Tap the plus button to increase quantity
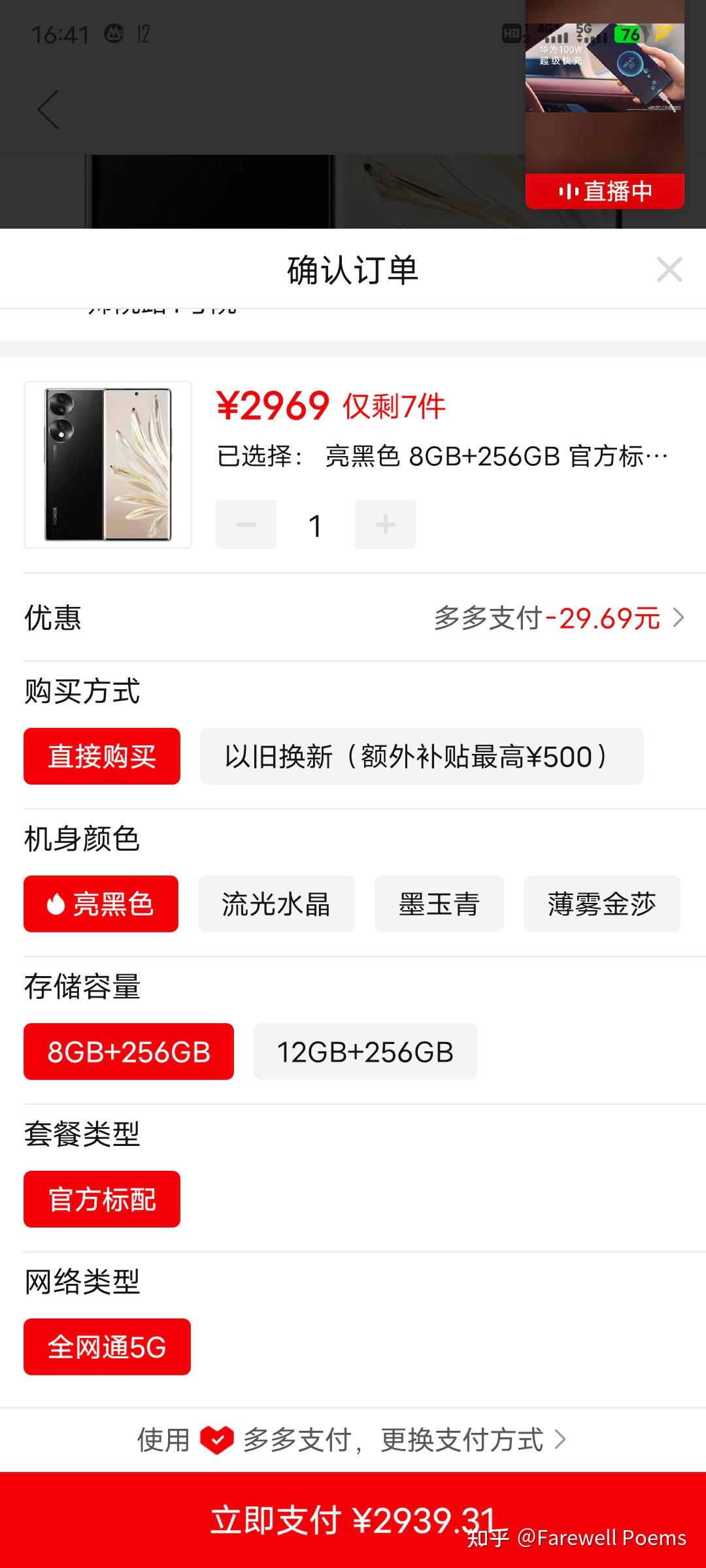 pyautogui.click(x=385, y=523)
